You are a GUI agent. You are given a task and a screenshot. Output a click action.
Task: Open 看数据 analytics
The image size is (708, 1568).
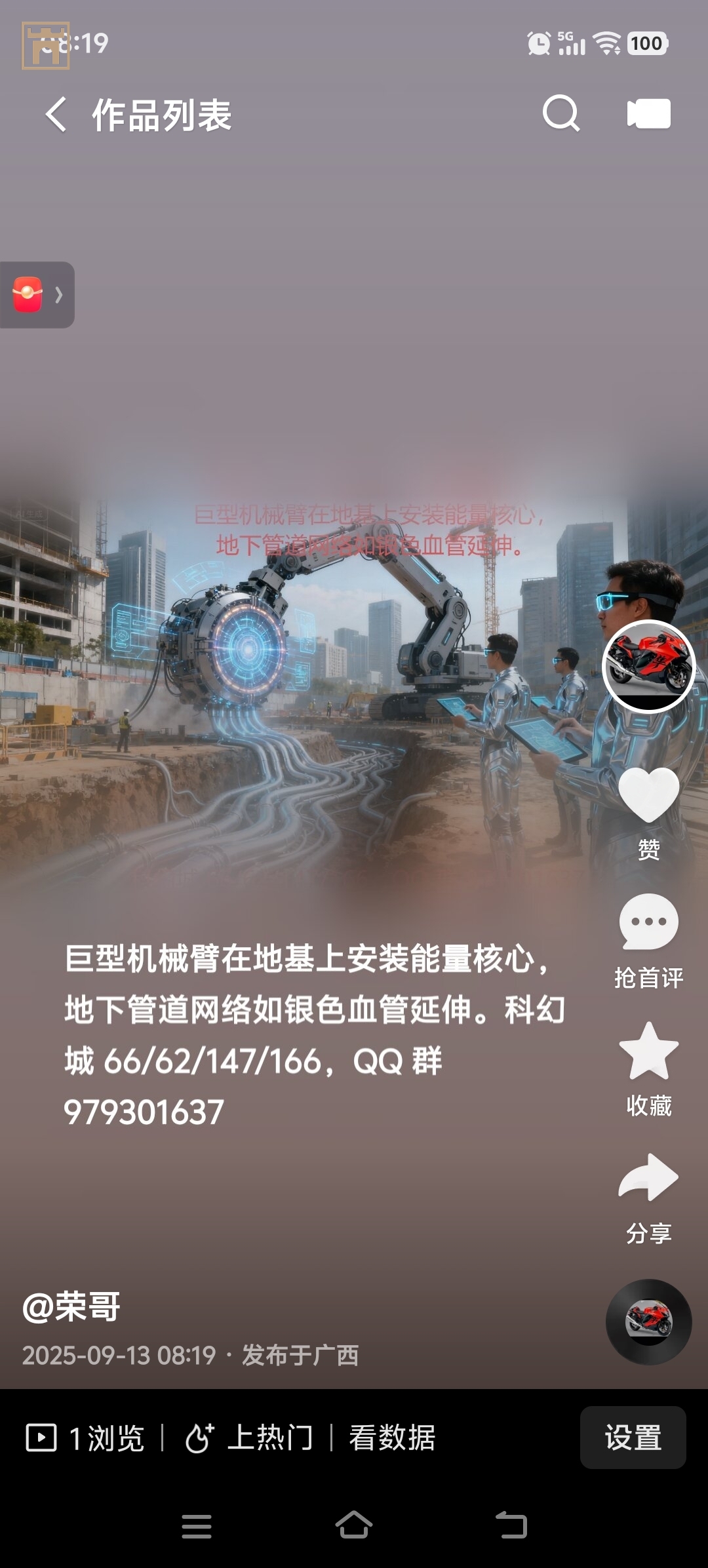coord(392,1438)
